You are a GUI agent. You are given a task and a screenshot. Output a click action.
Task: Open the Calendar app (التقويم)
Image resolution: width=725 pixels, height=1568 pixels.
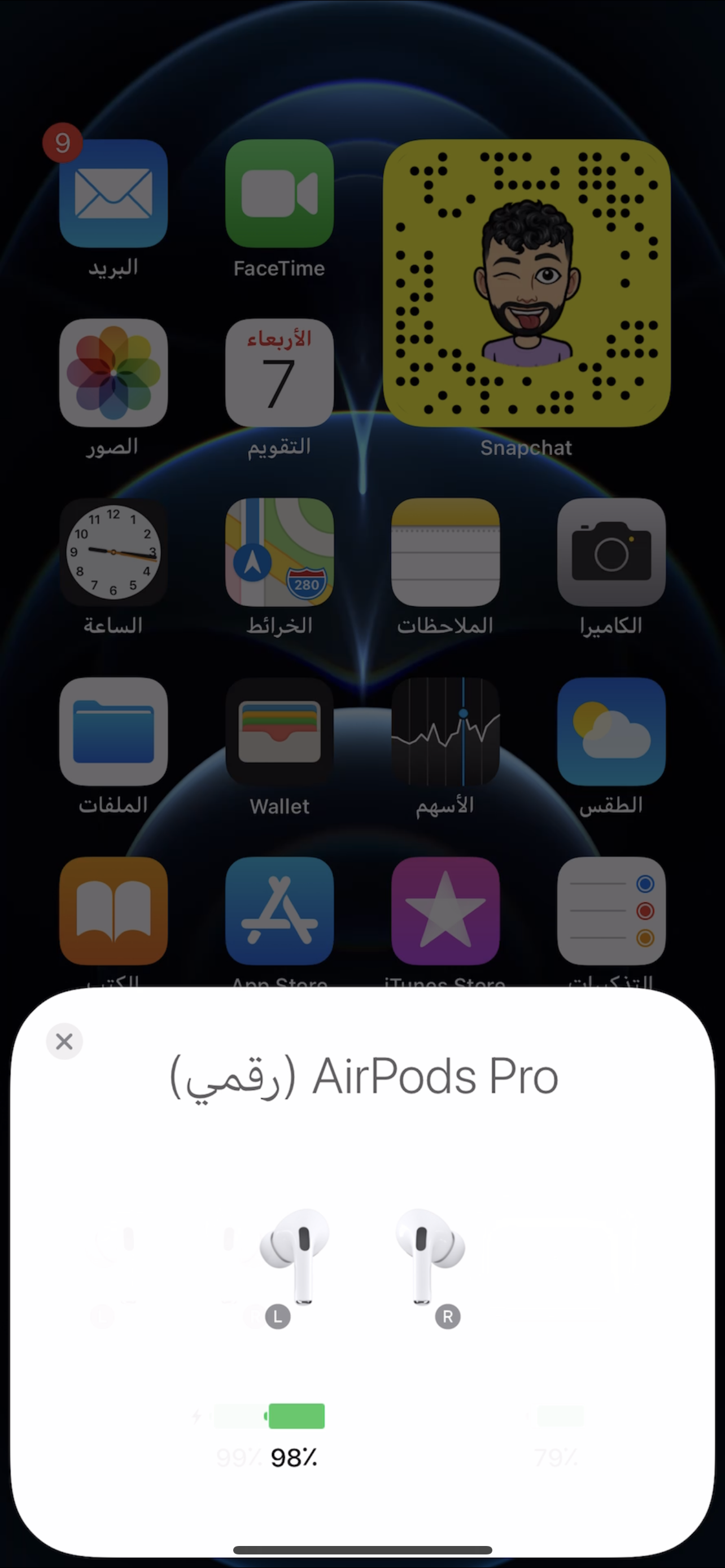(279, 373)
